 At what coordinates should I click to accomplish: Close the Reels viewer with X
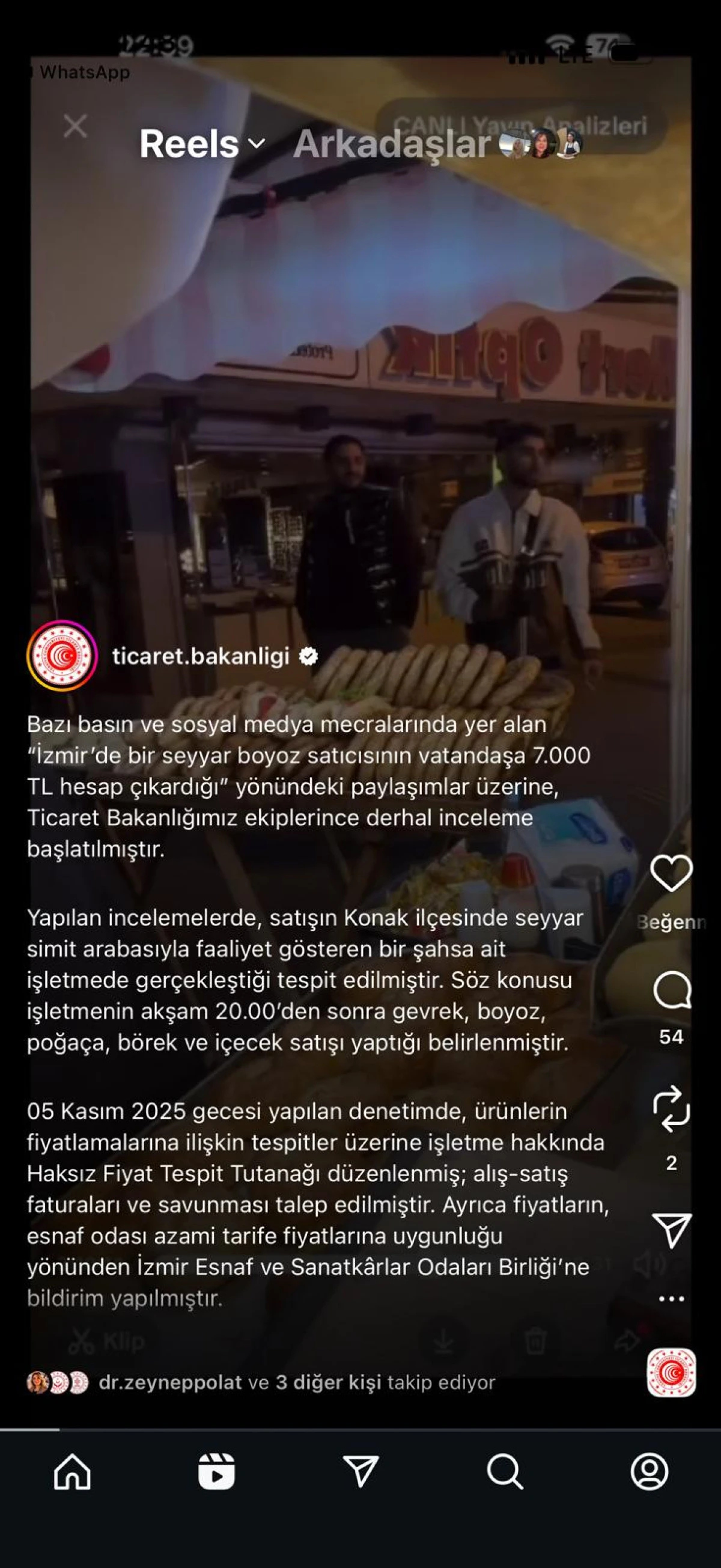[75, 127]
